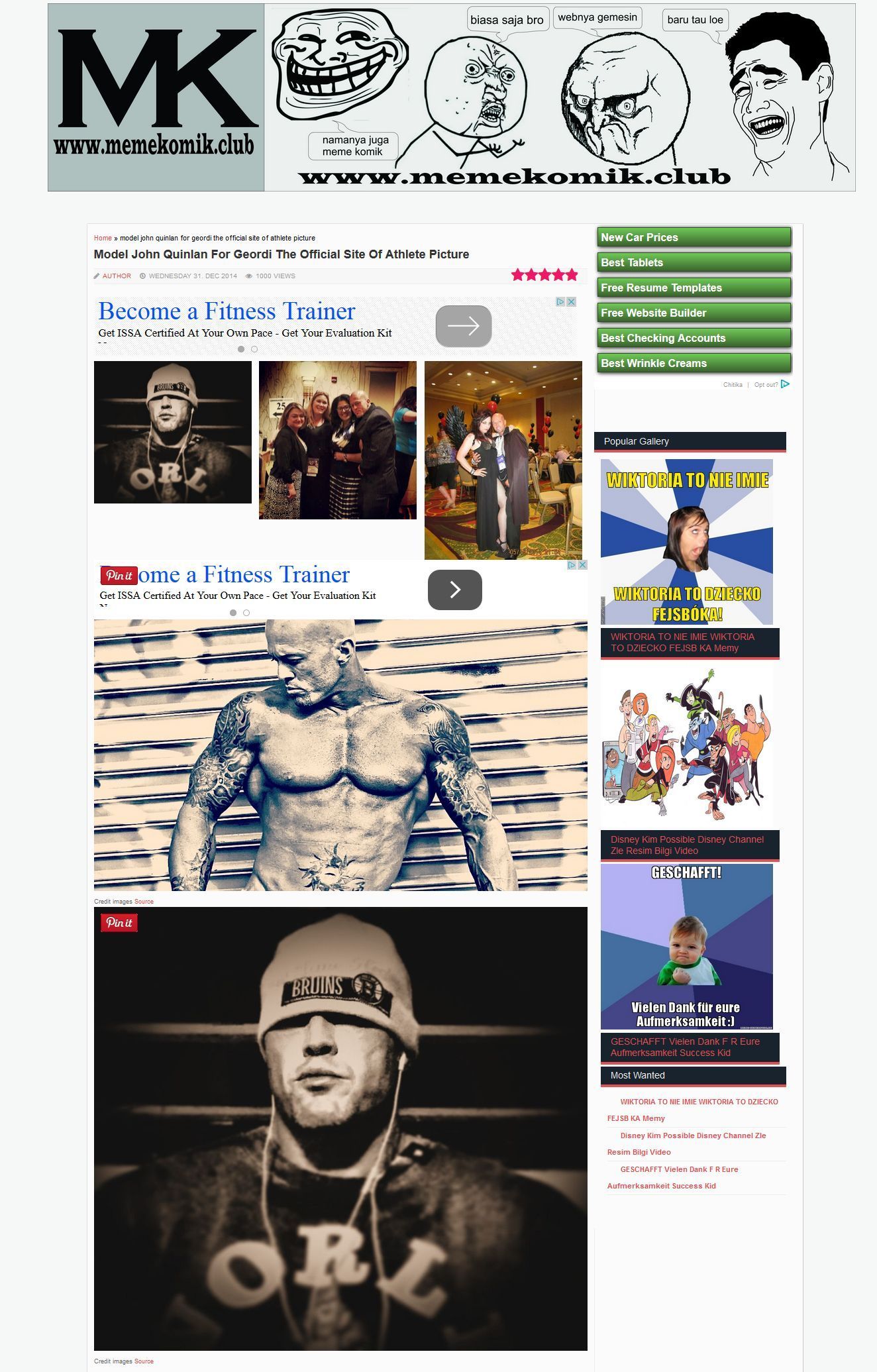
Task: Open Source link under shirtless photo
Action: [x=144, y=902]
